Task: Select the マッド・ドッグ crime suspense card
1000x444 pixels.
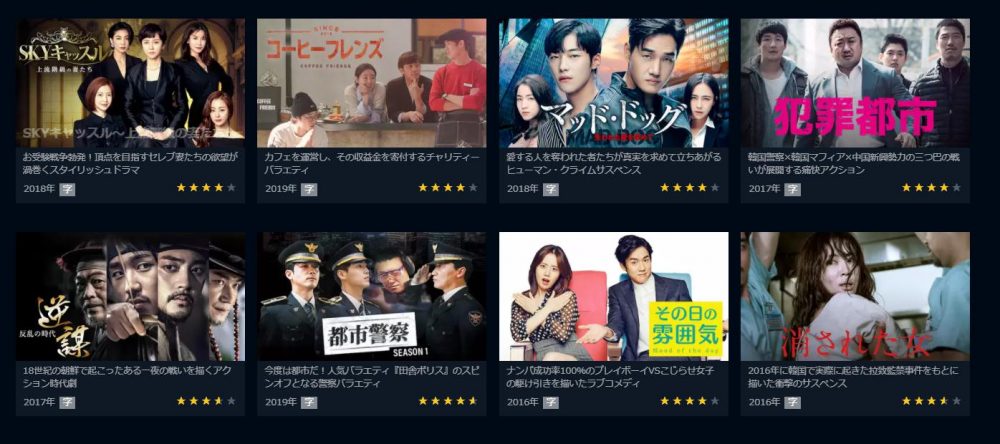Action: pyautogui.click(x=613, y=83)
